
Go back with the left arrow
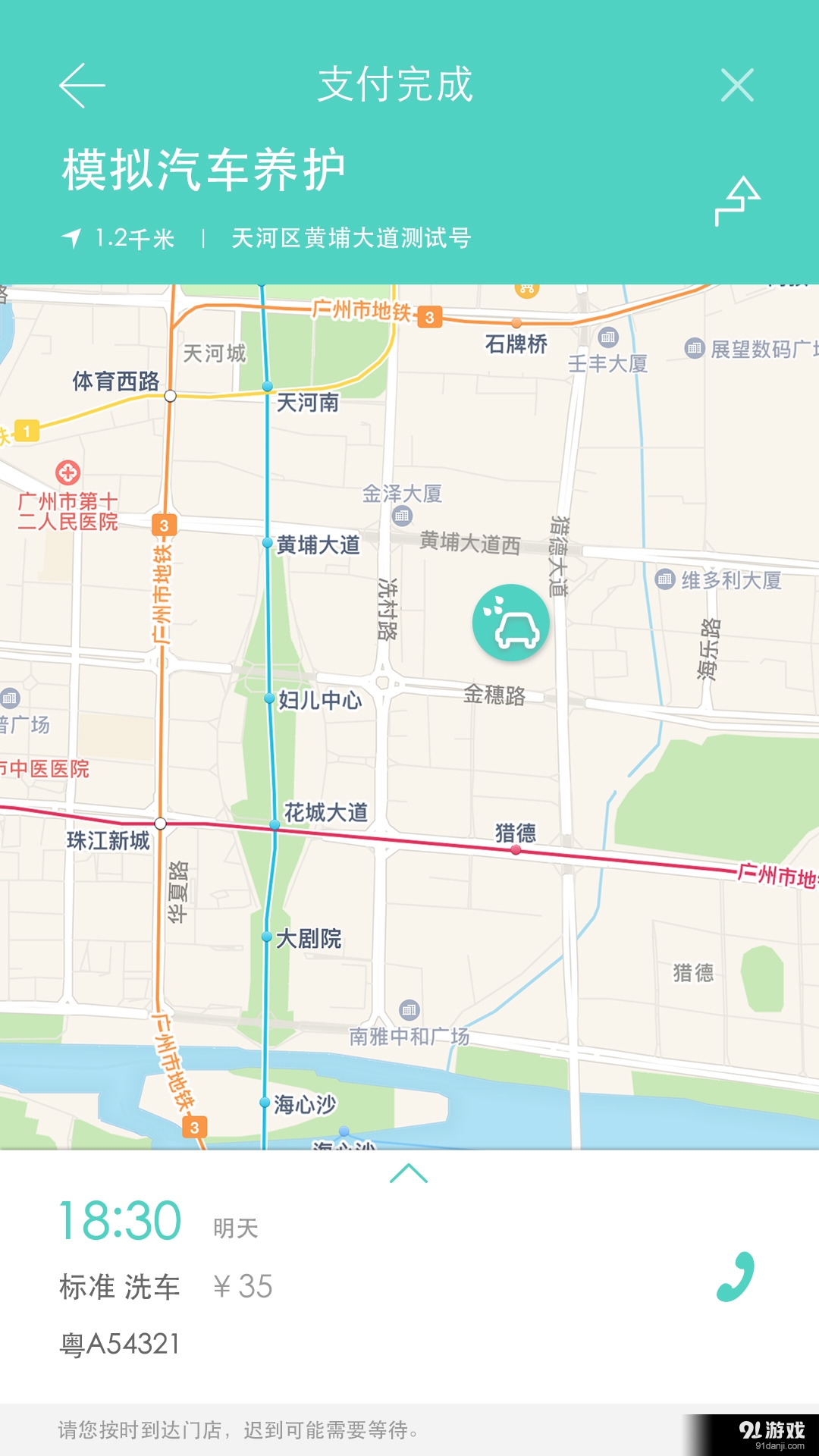[81, 86]
